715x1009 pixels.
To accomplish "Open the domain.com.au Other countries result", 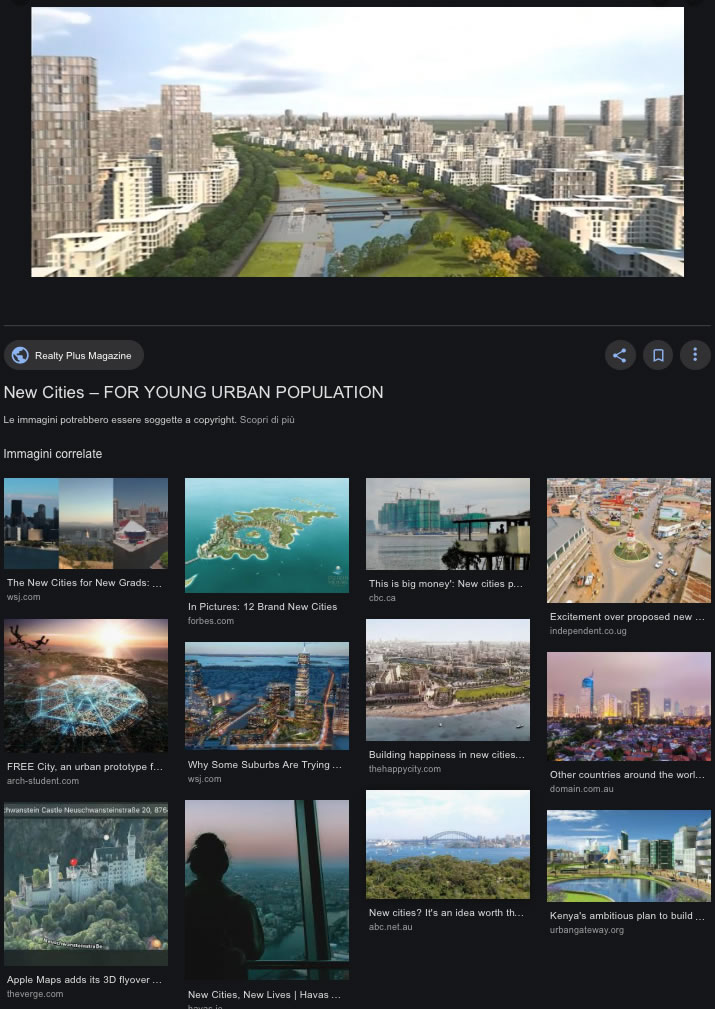I will [629, 706].
